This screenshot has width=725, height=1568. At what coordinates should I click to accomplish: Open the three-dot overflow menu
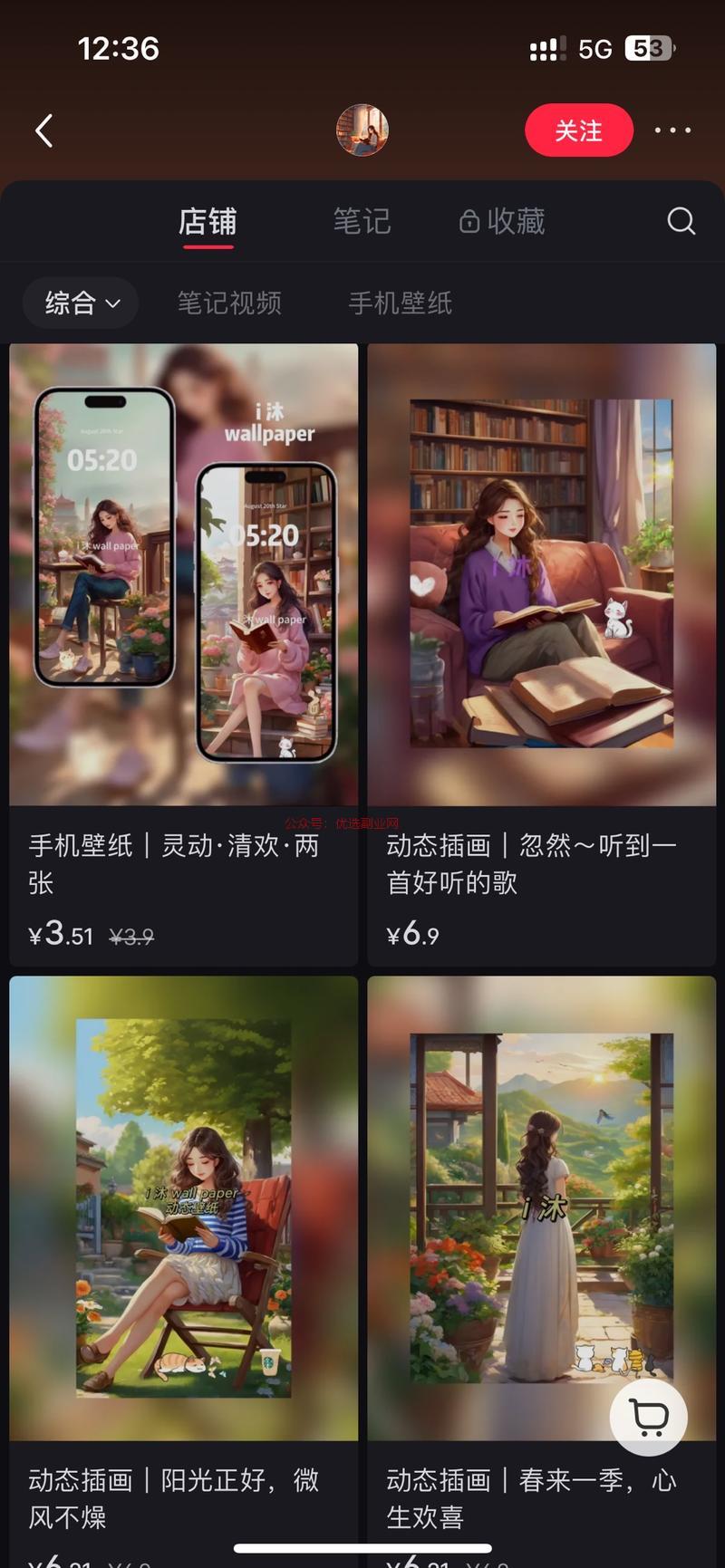(672, 130)
